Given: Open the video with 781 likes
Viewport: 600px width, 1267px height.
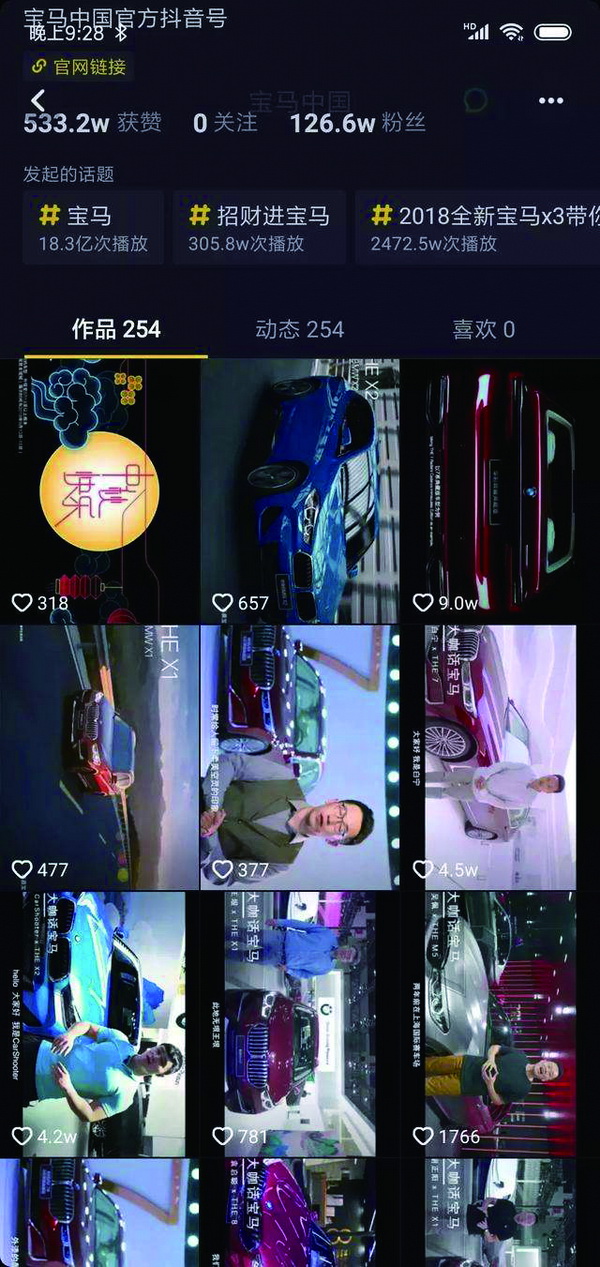Looking at the screenshot, I should pyautogui.click(x=300, y=1023).
